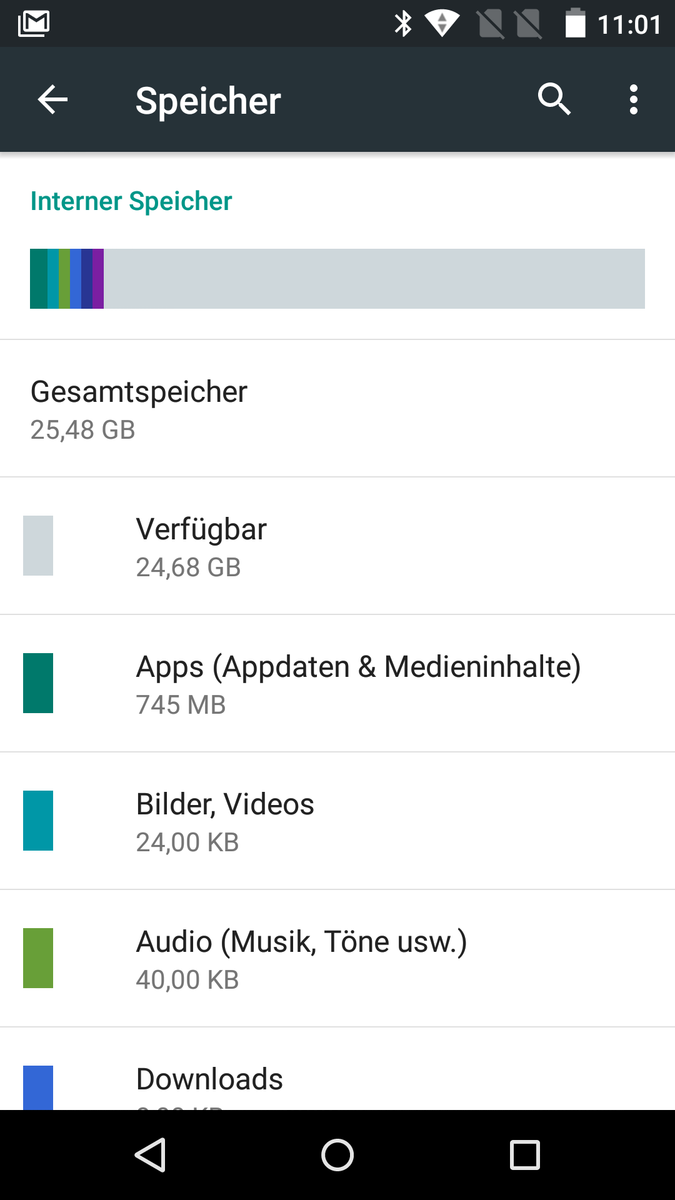Open the overflow menu
Image resolution: width=675 pixels, height=1200 pixels.
(x=633, y=100)
